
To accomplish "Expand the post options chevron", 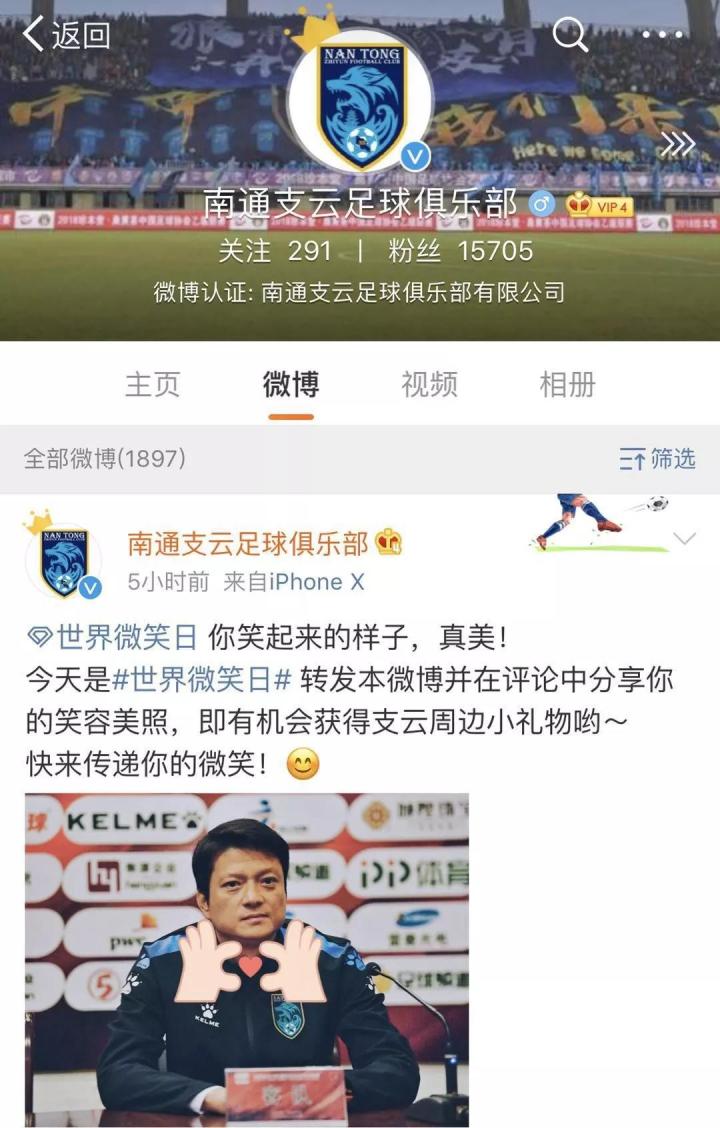I will (x=685, y=540).
